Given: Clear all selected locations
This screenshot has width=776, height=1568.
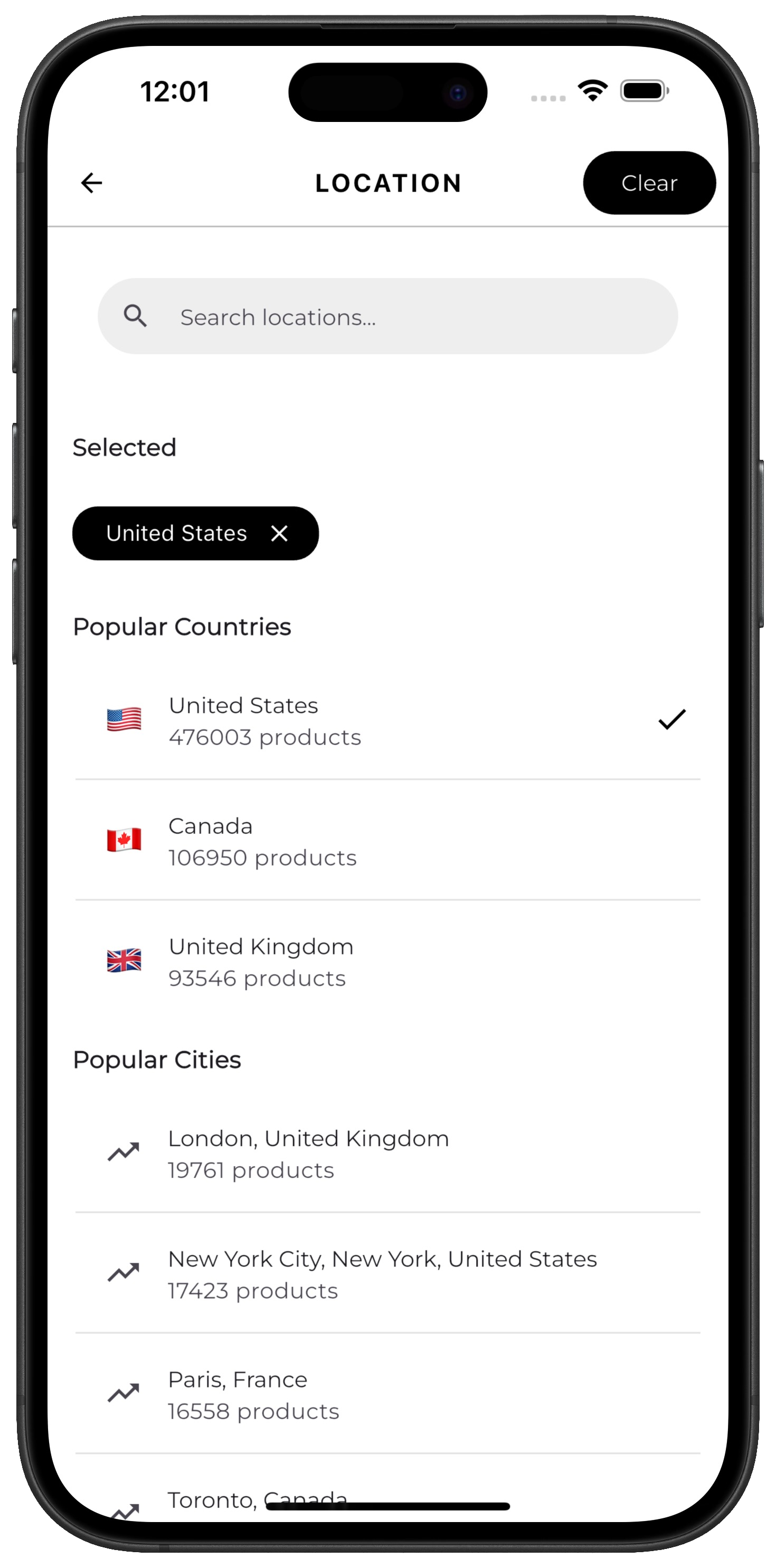Looking at the screenshot, I should coord(649,183).
